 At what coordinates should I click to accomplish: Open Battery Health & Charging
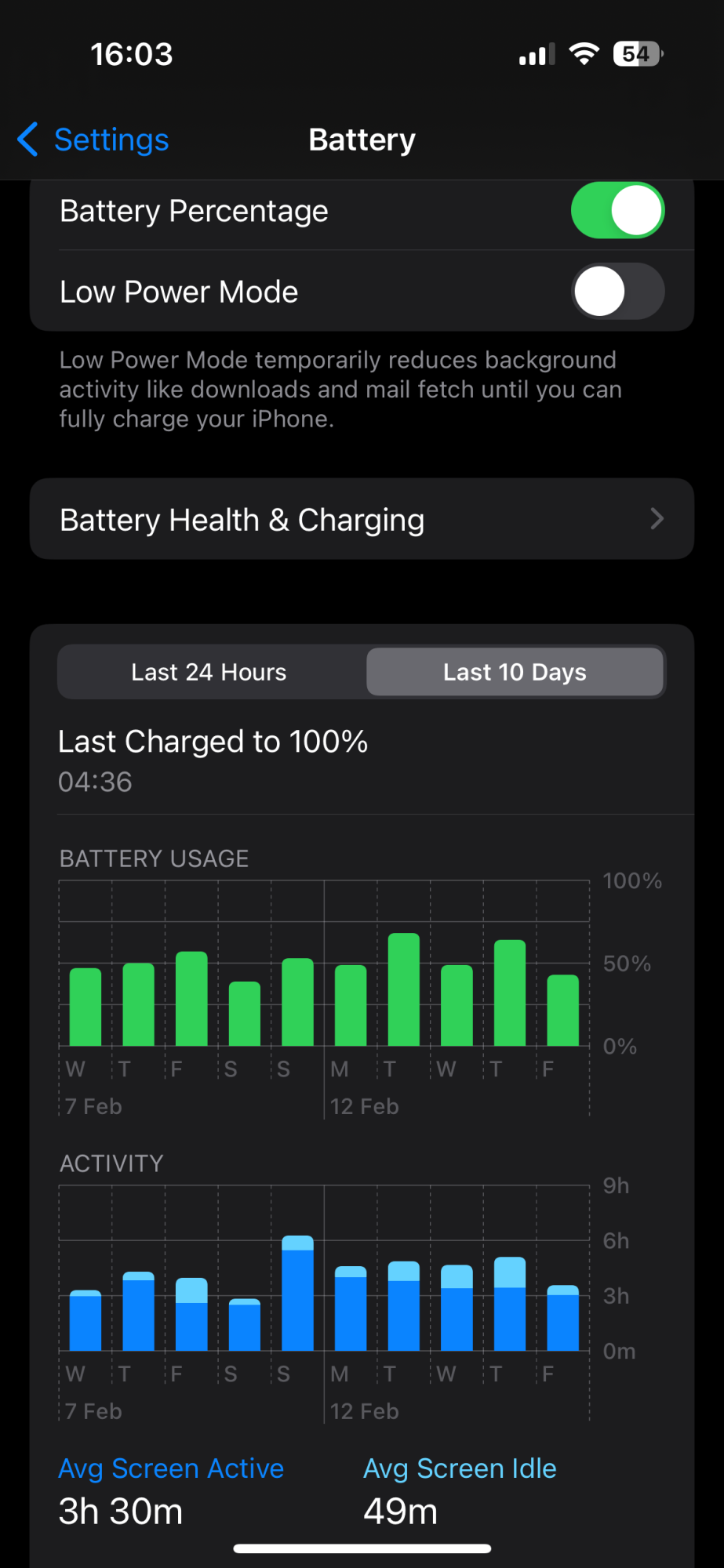(x=362, y=519)
